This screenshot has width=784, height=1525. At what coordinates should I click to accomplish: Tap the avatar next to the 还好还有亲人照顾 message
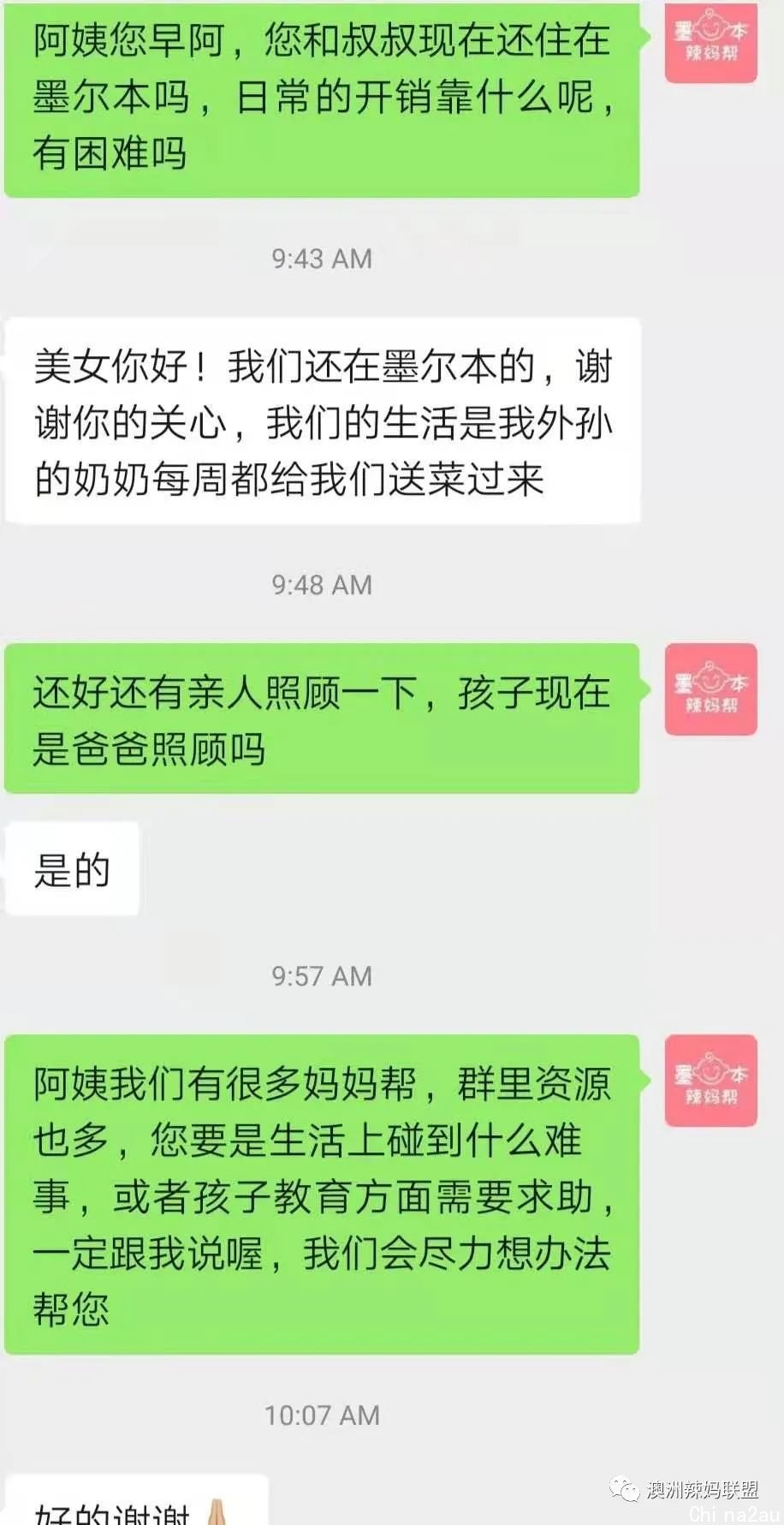710,689
